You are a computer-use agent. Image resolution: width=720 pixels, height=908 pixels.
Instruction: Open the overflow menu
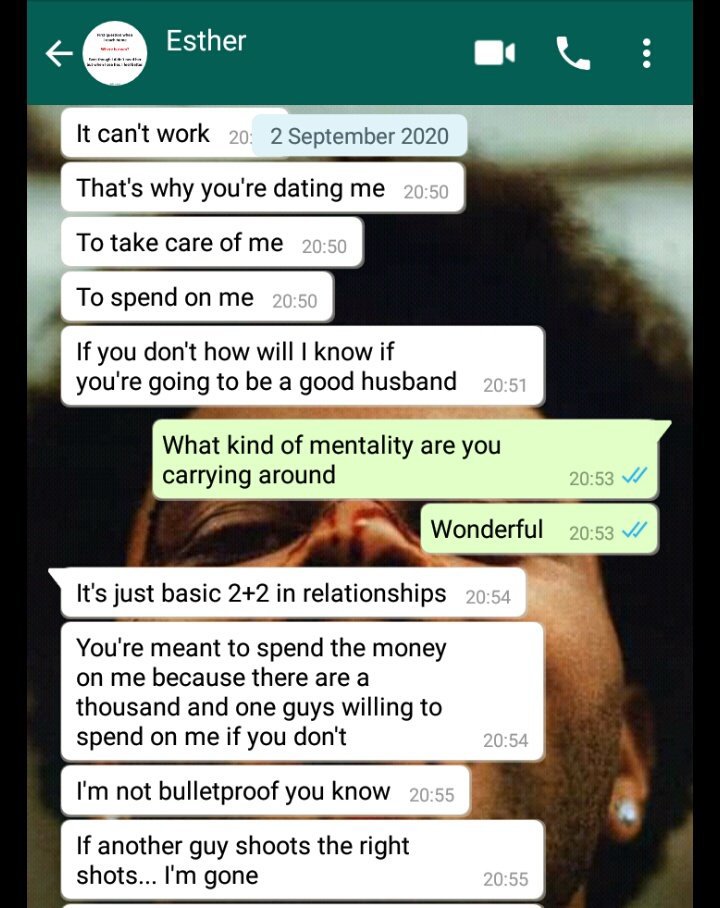[x=648, y=53]
